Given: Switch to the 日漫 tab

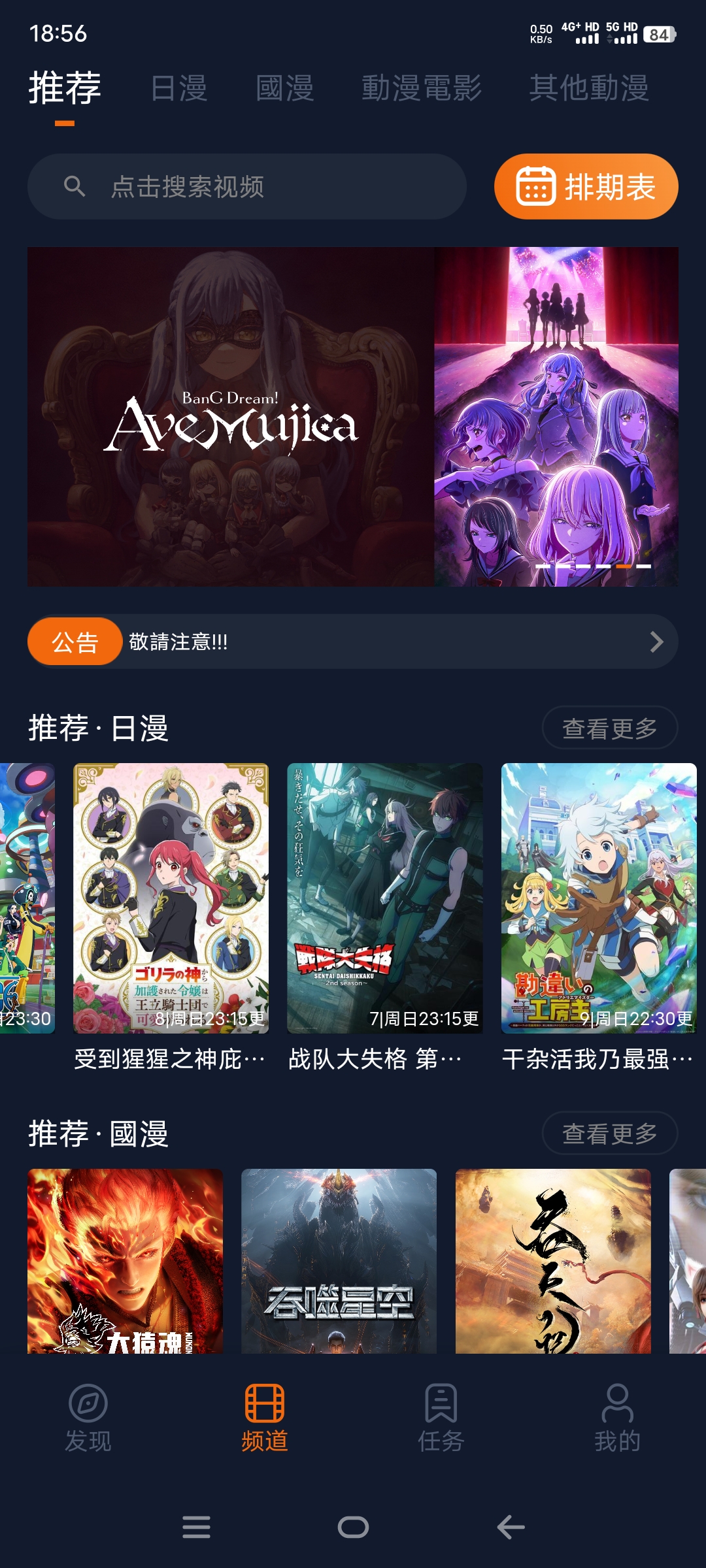Looking at the screenshot, I should point(178,88).
